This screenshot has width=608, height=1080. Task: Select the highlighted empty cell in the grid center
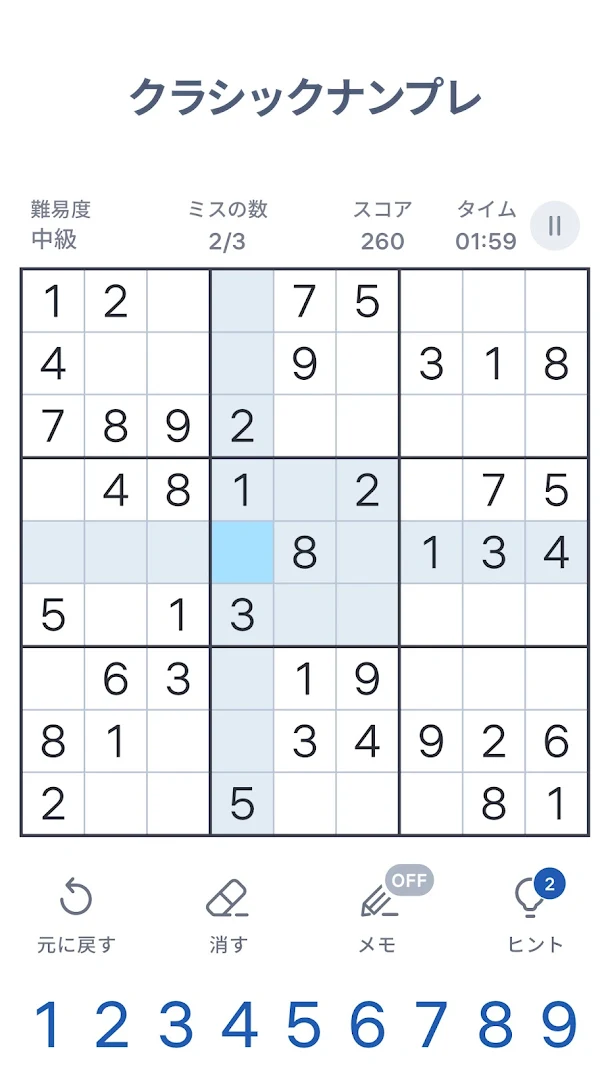pyautogui.click(x=242, y=552)
